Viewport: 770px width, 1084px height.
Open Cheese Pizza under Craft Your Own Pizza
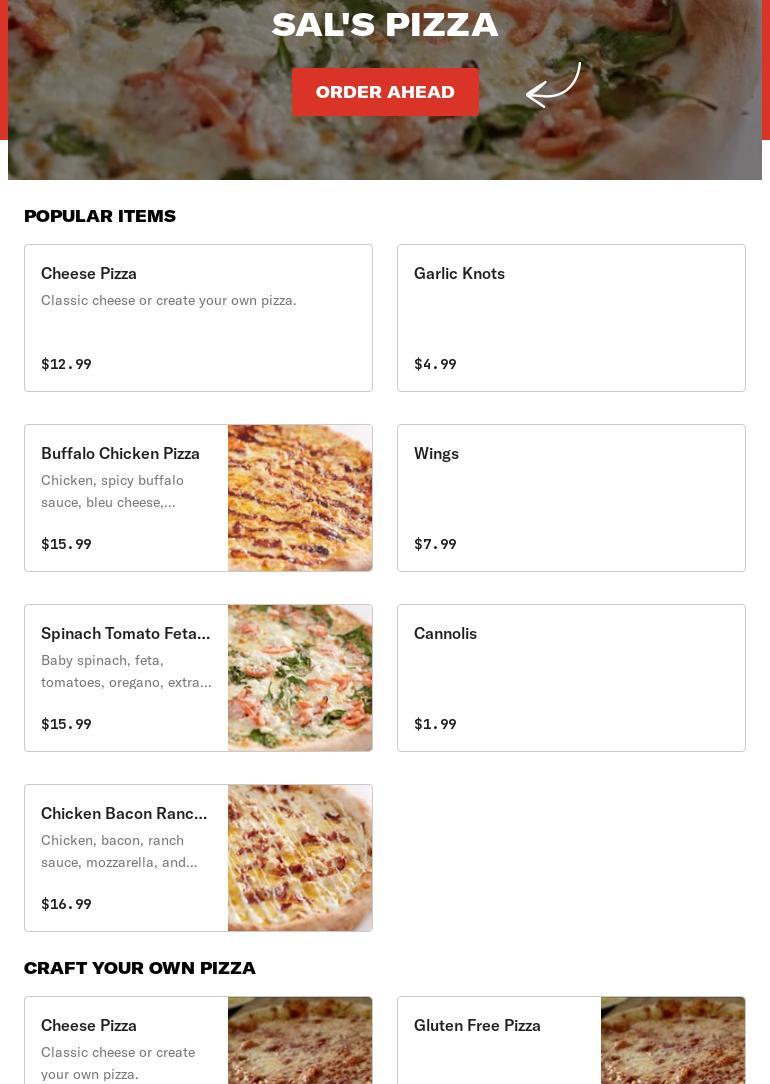[x=198, y=1040]
